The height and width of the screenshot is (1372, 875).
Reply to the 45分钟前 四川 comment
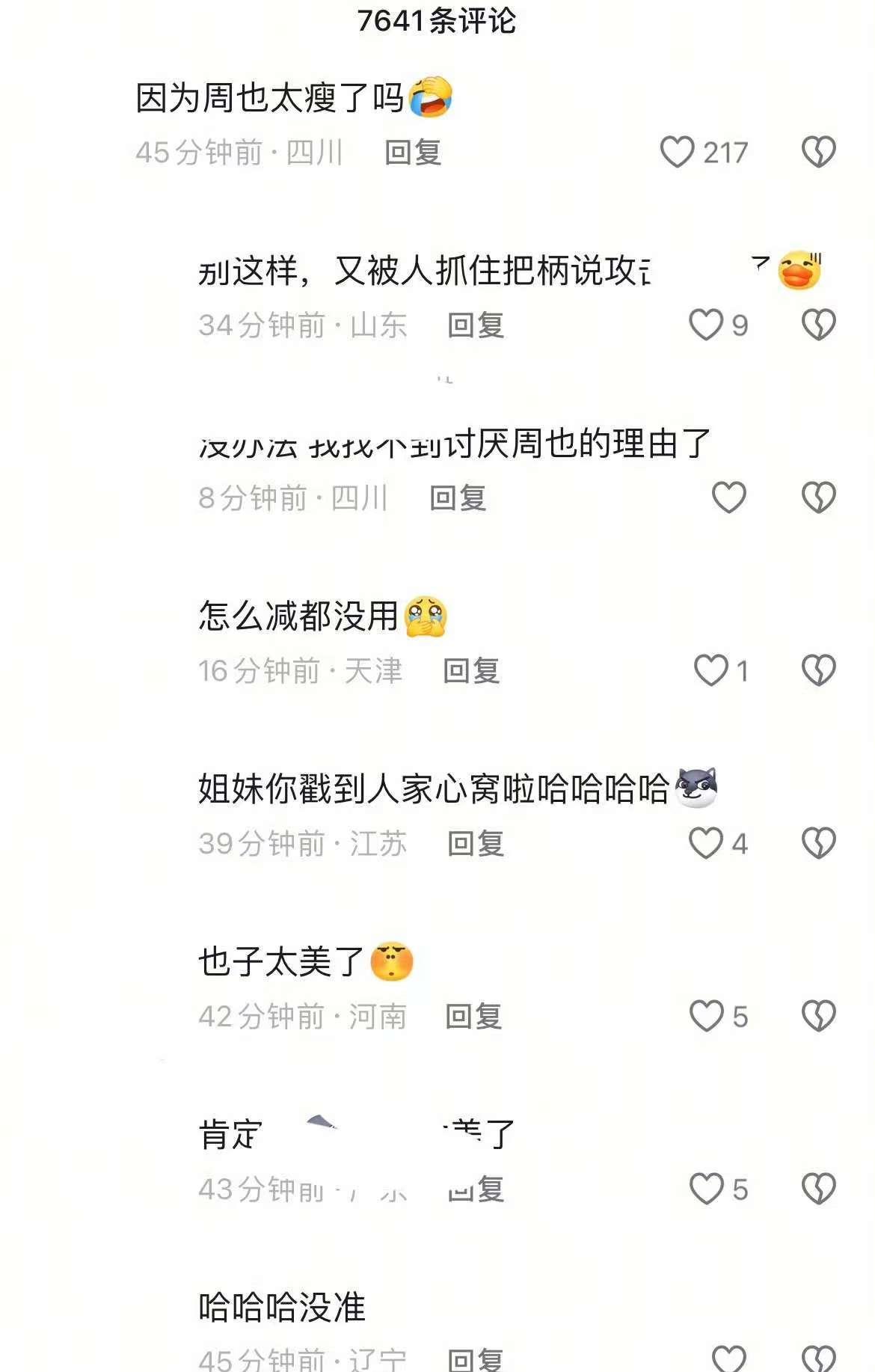(x=413, y=153)
